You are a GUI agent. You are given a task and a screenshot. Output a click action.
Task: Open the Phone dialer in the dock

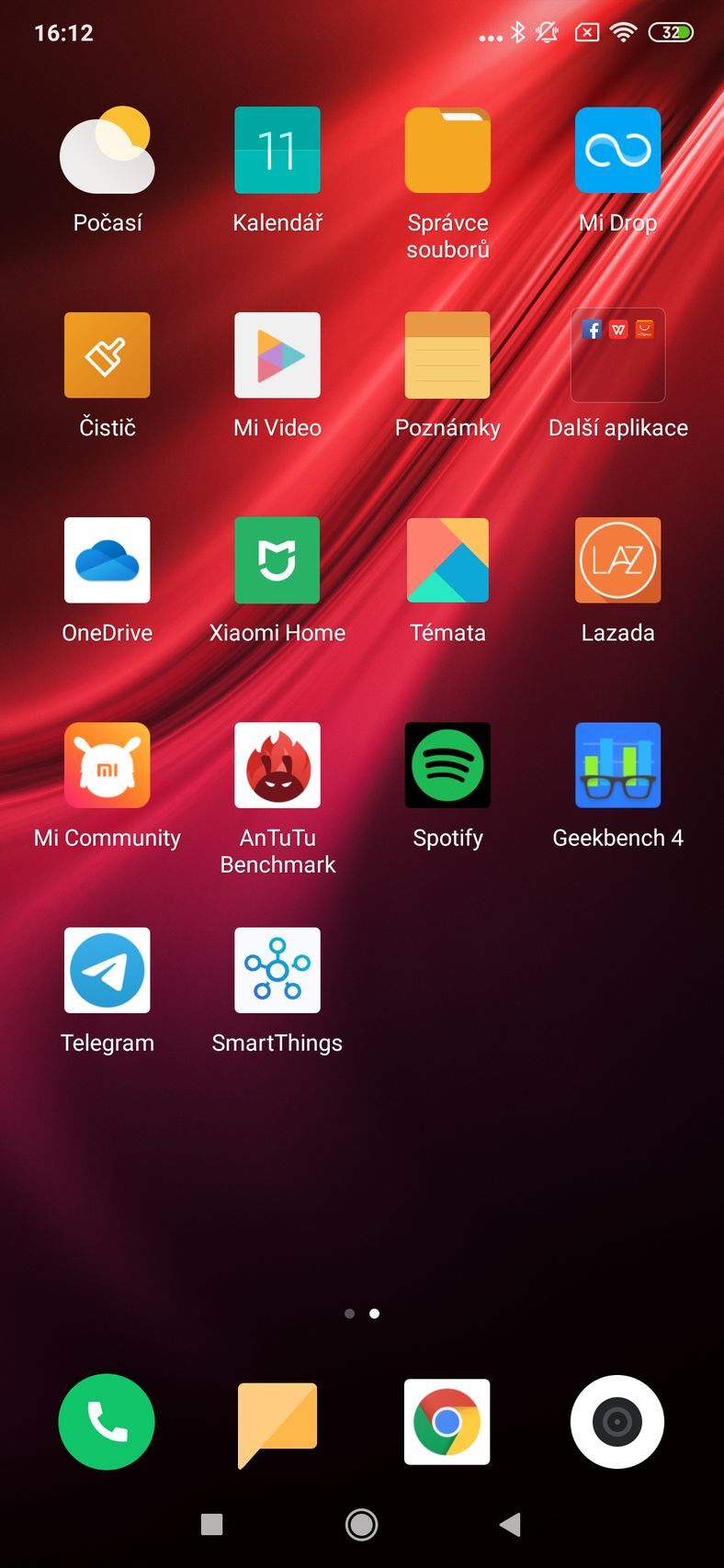point(107,1421)
